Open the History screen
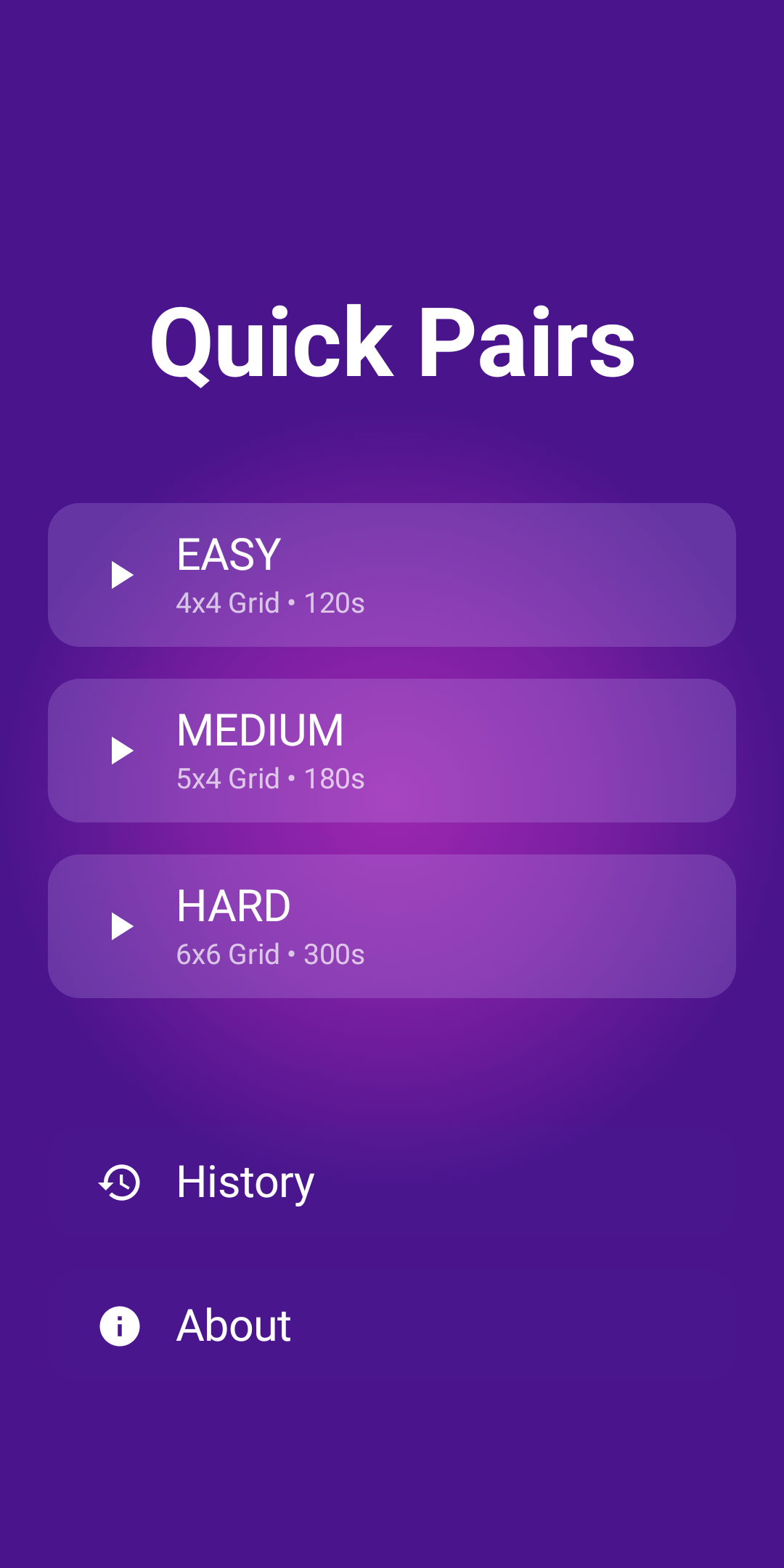The width and height of the screenshot is (784, 1568). (245, 1183)
